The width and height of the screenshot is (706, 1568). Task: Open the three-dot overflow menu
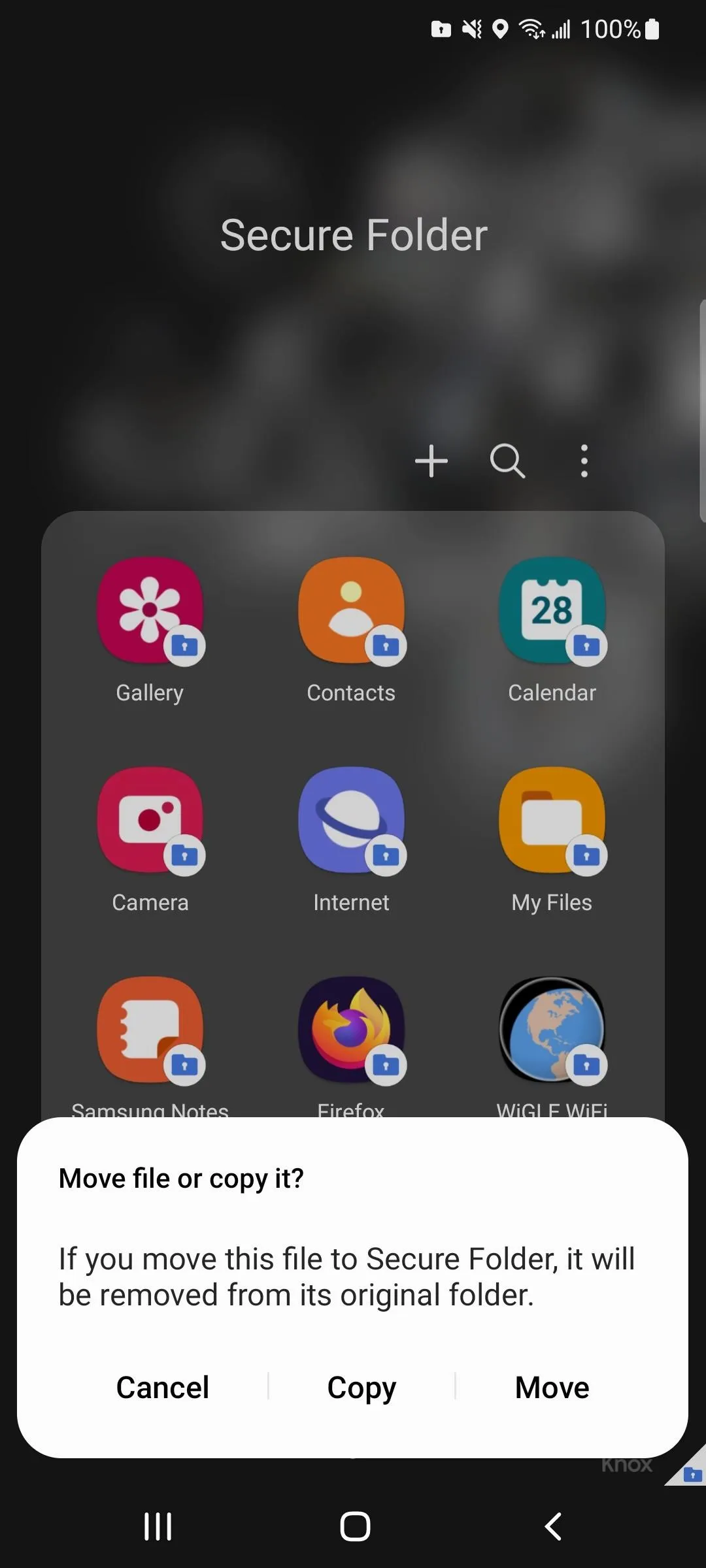584,461
